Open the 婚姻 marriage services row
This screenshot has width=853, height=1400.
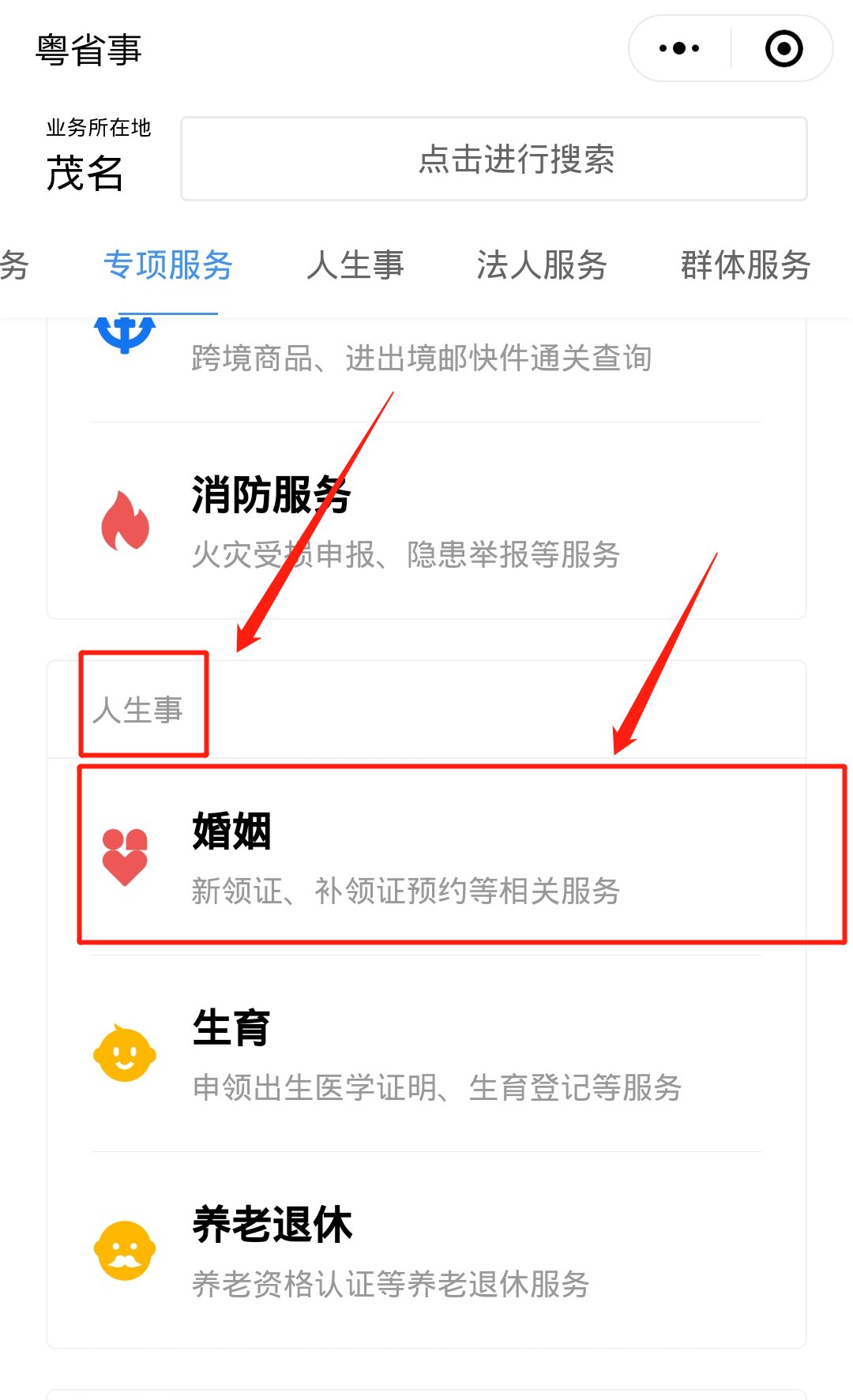tap(426, 857)
